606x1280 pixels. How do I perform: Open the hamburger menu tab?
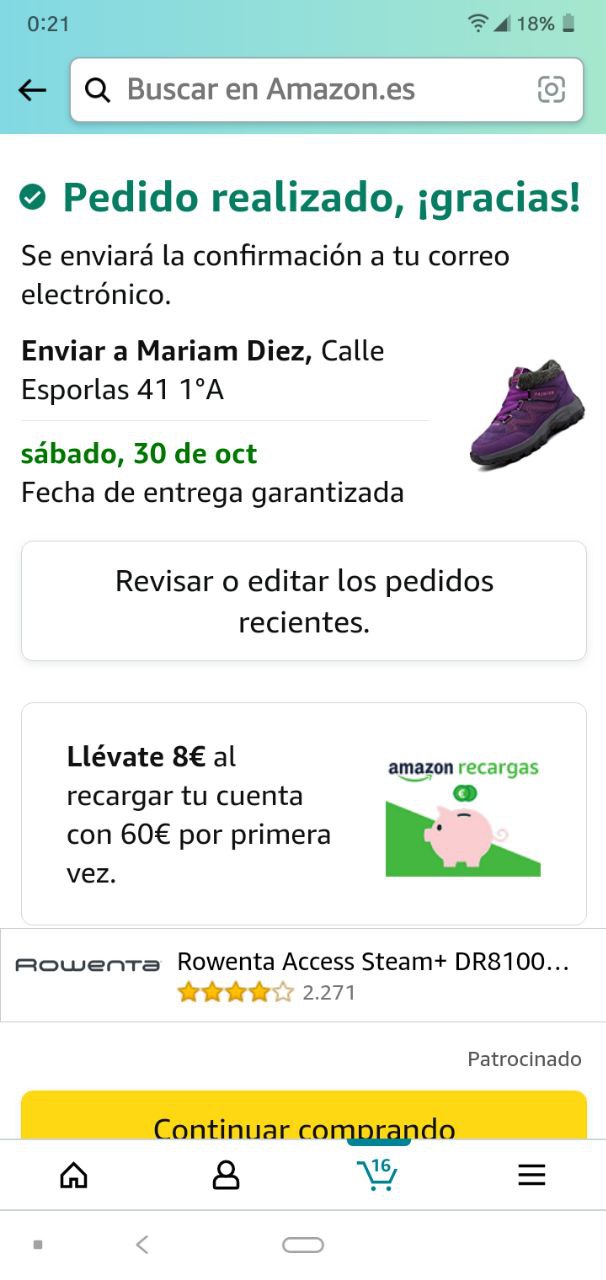[532, 1175]
